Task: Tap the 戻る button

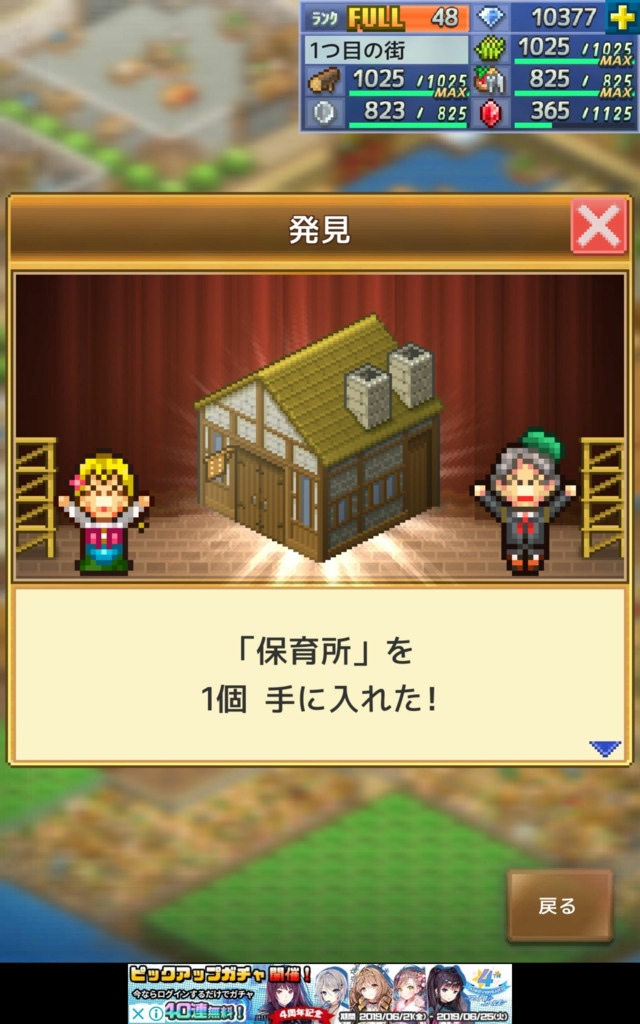Action: click(560, 905)
